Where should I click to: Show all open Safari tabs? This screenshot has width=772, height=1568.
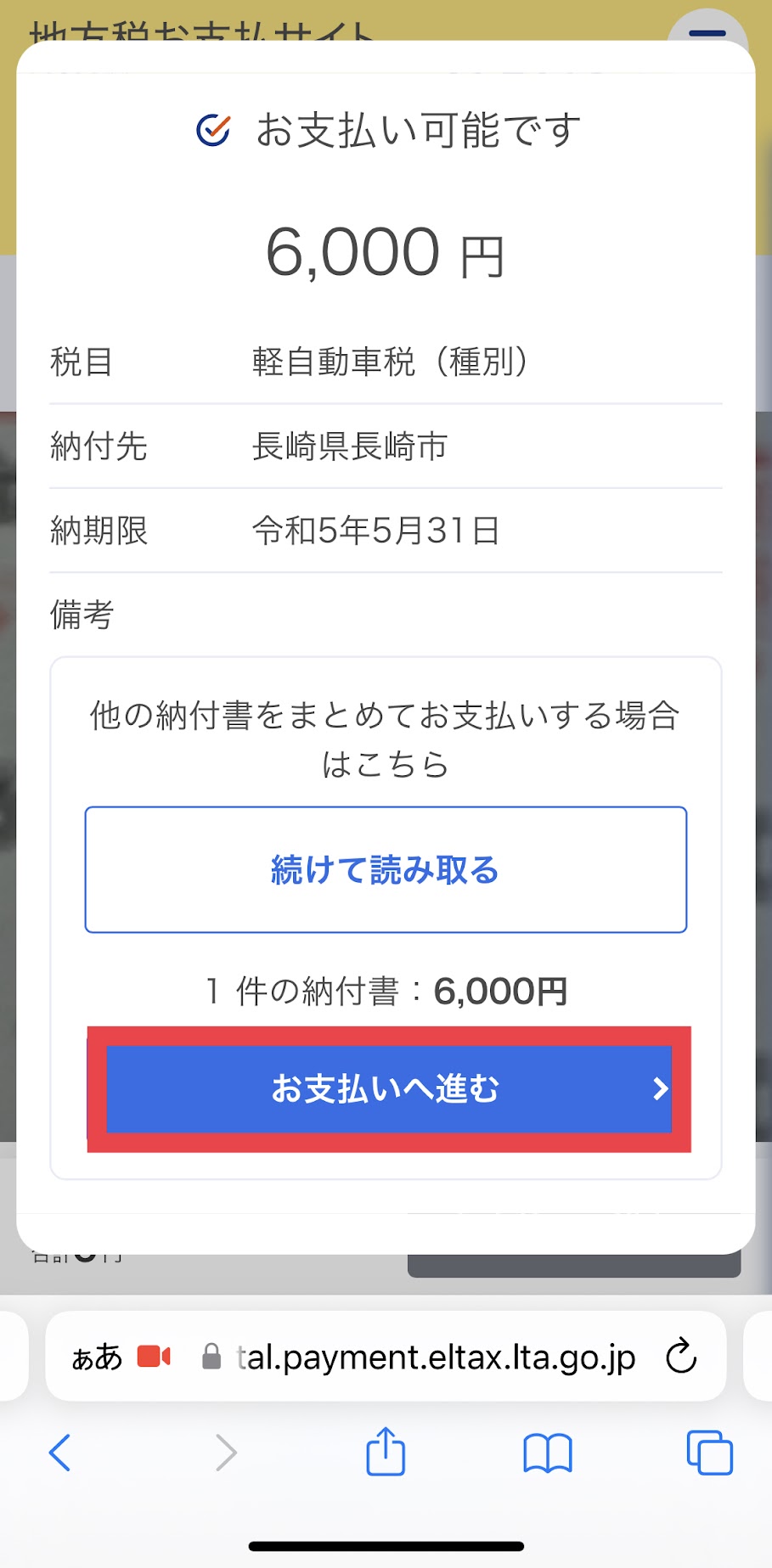709,1452
